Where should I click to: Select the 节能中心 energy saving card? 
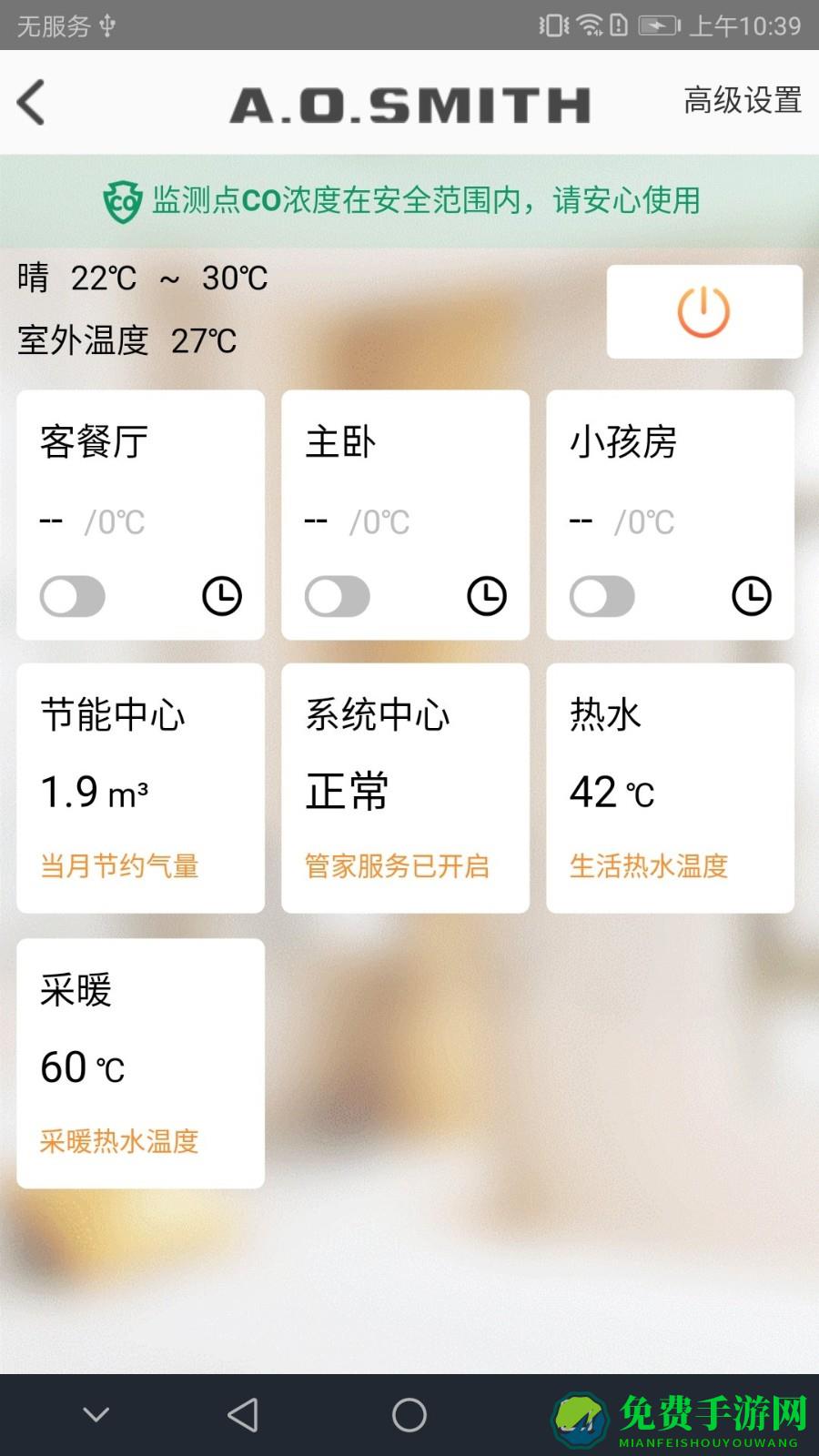pos(140,788)
